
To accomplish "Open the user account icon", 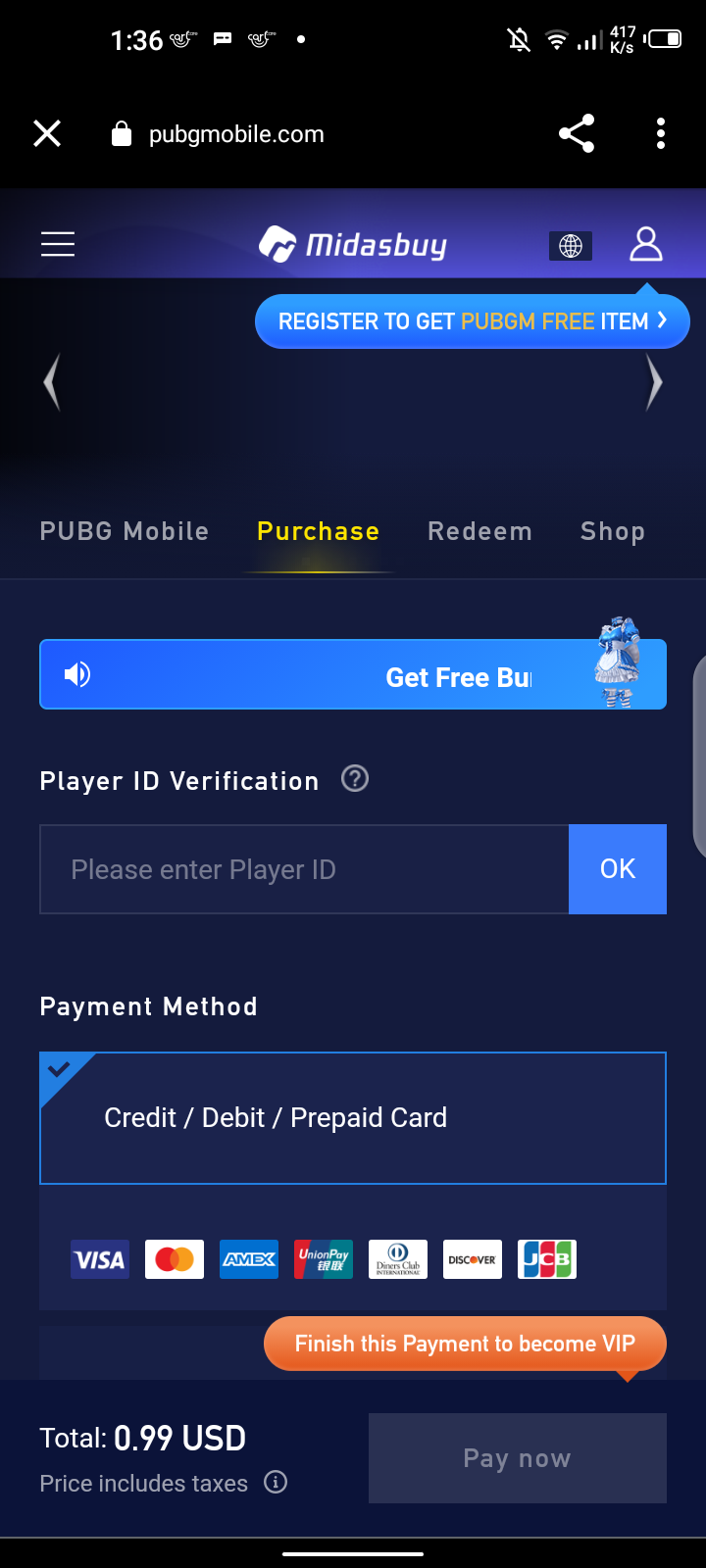I will pyautogui.click(x=645, y=244).
